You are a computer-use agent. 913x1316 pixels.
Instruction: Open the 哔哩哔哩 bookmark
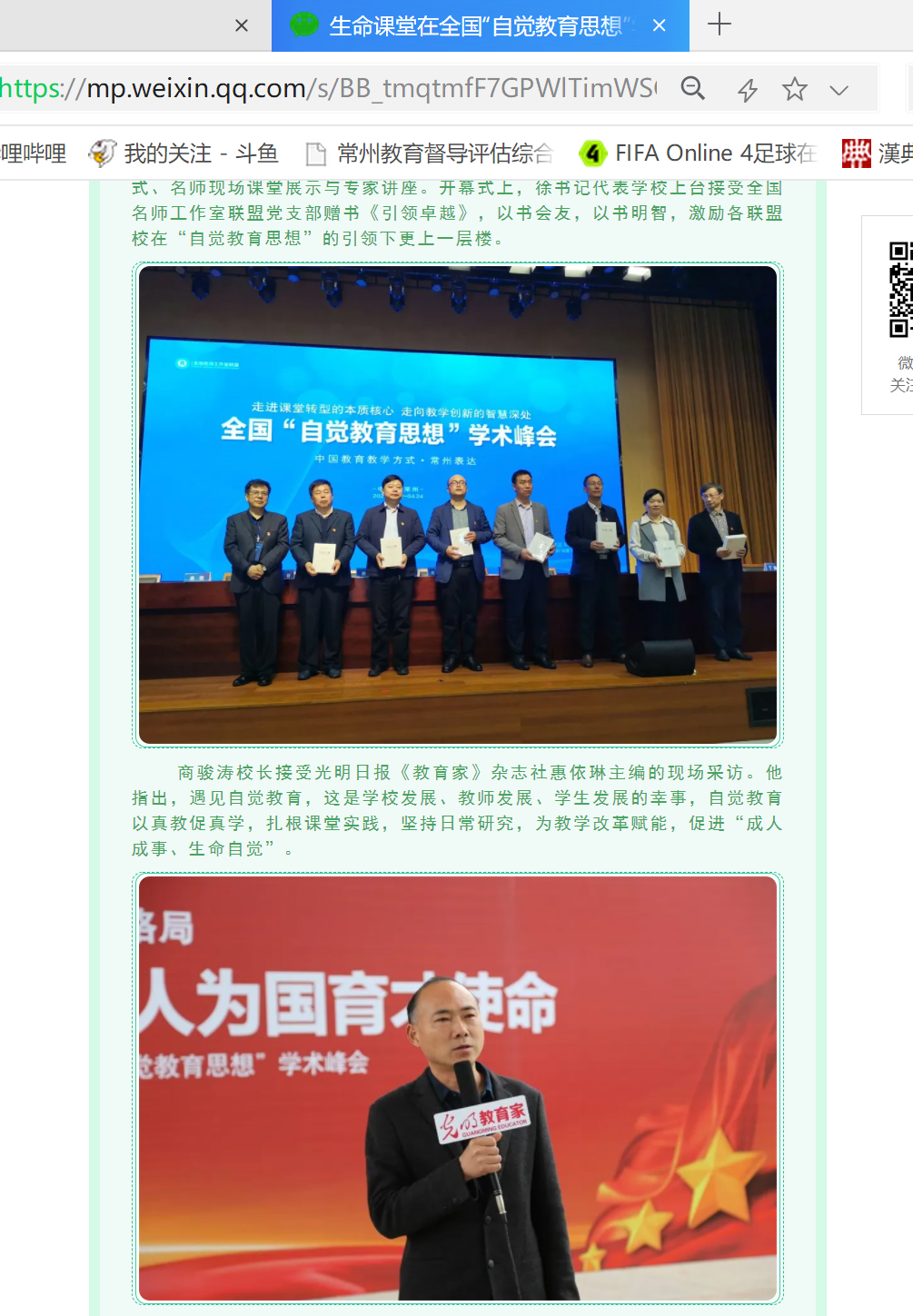(x=33, y=153)
